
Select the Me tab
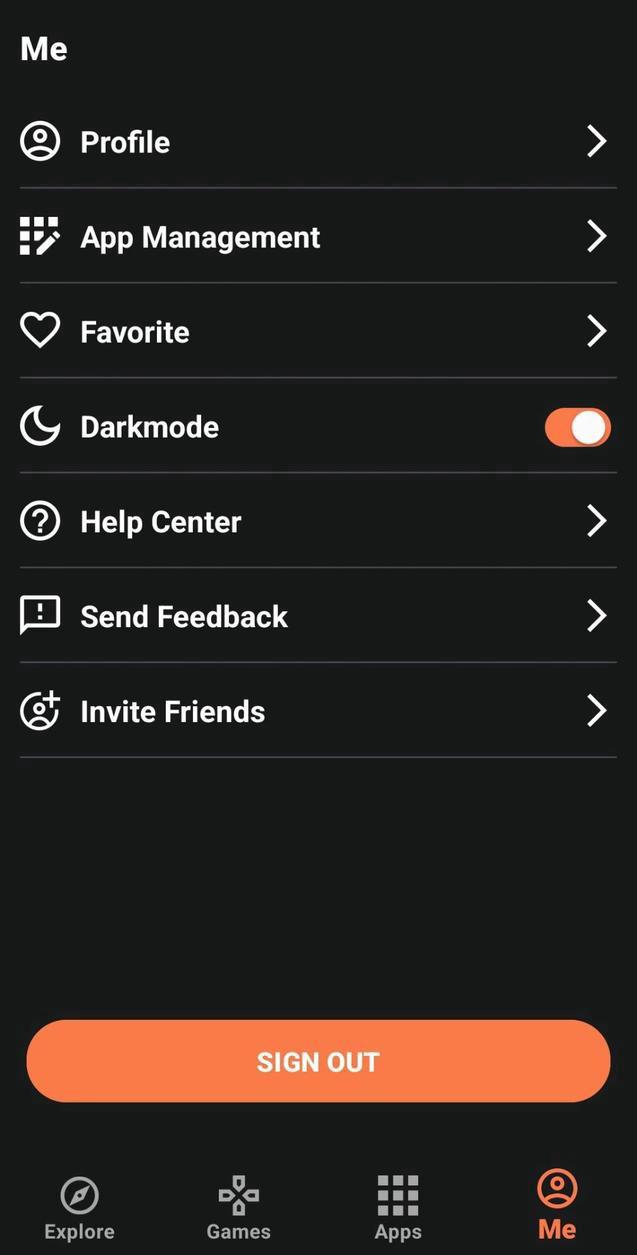[x=557, y=1205]
